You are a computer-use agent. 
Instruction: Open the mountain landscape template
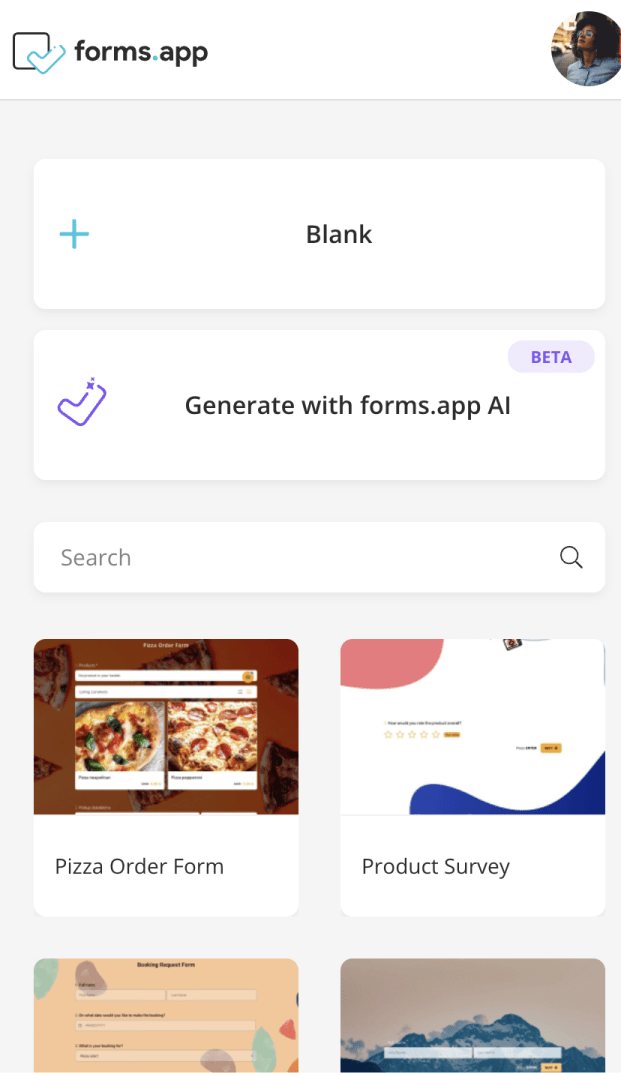pyautogui.click(x=472, y=1015)
